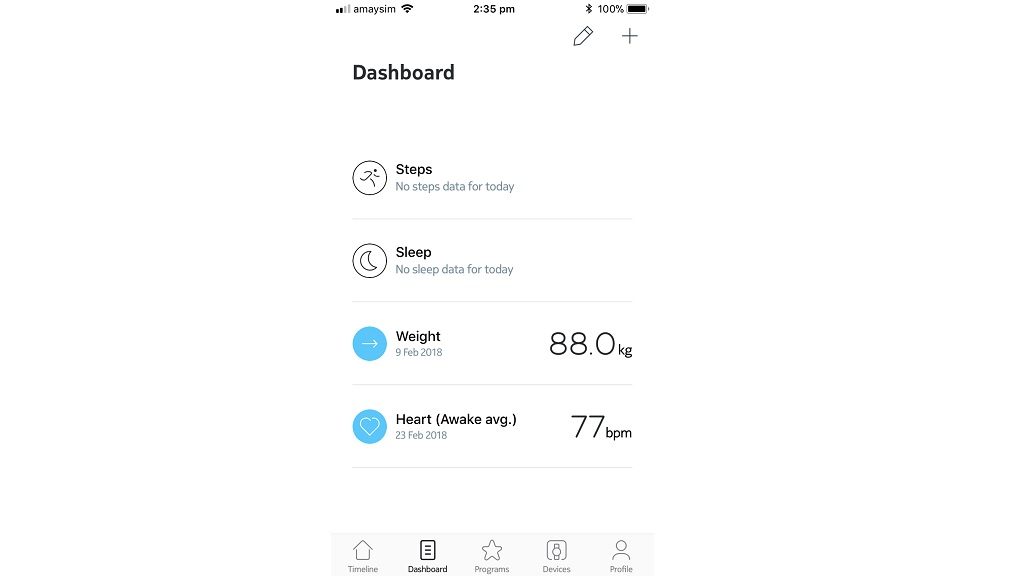View Weight details of 88.0 kg
The image size is (1024, 576).
coord(491,344)
